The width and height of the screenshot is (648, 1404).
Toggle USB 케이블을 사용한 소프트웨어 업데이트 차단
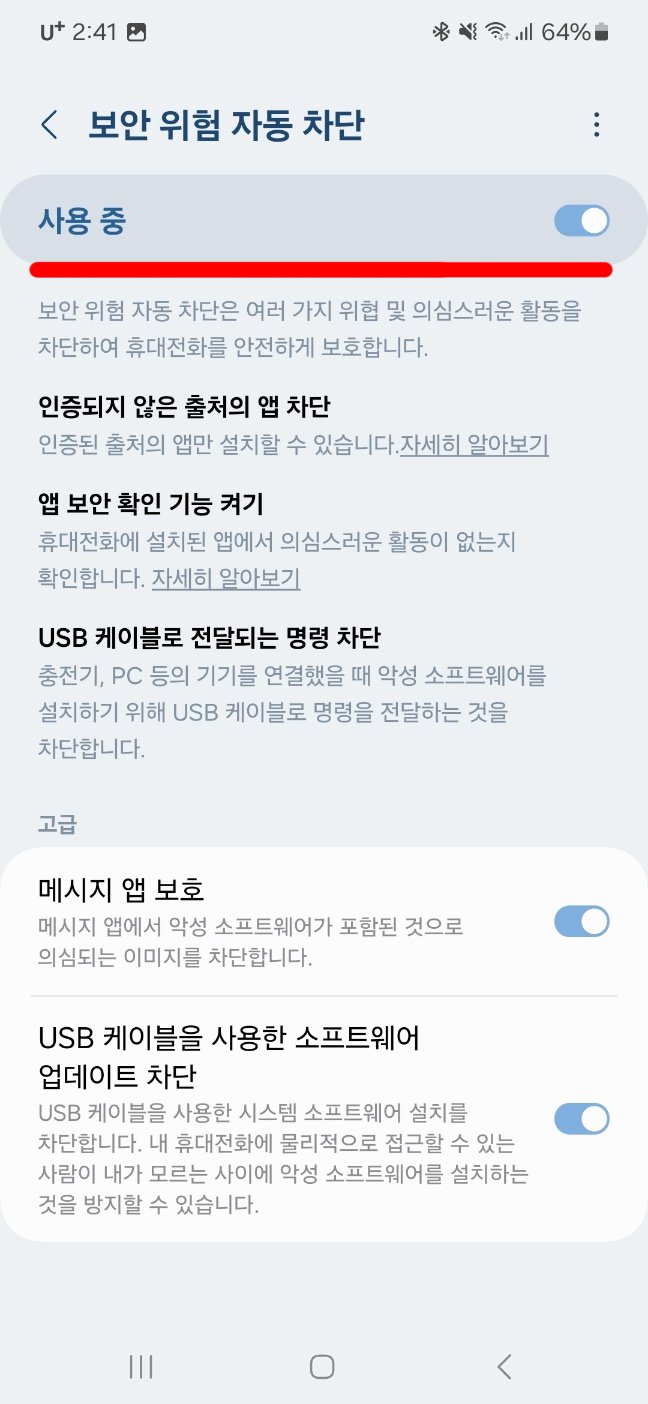582,1119
